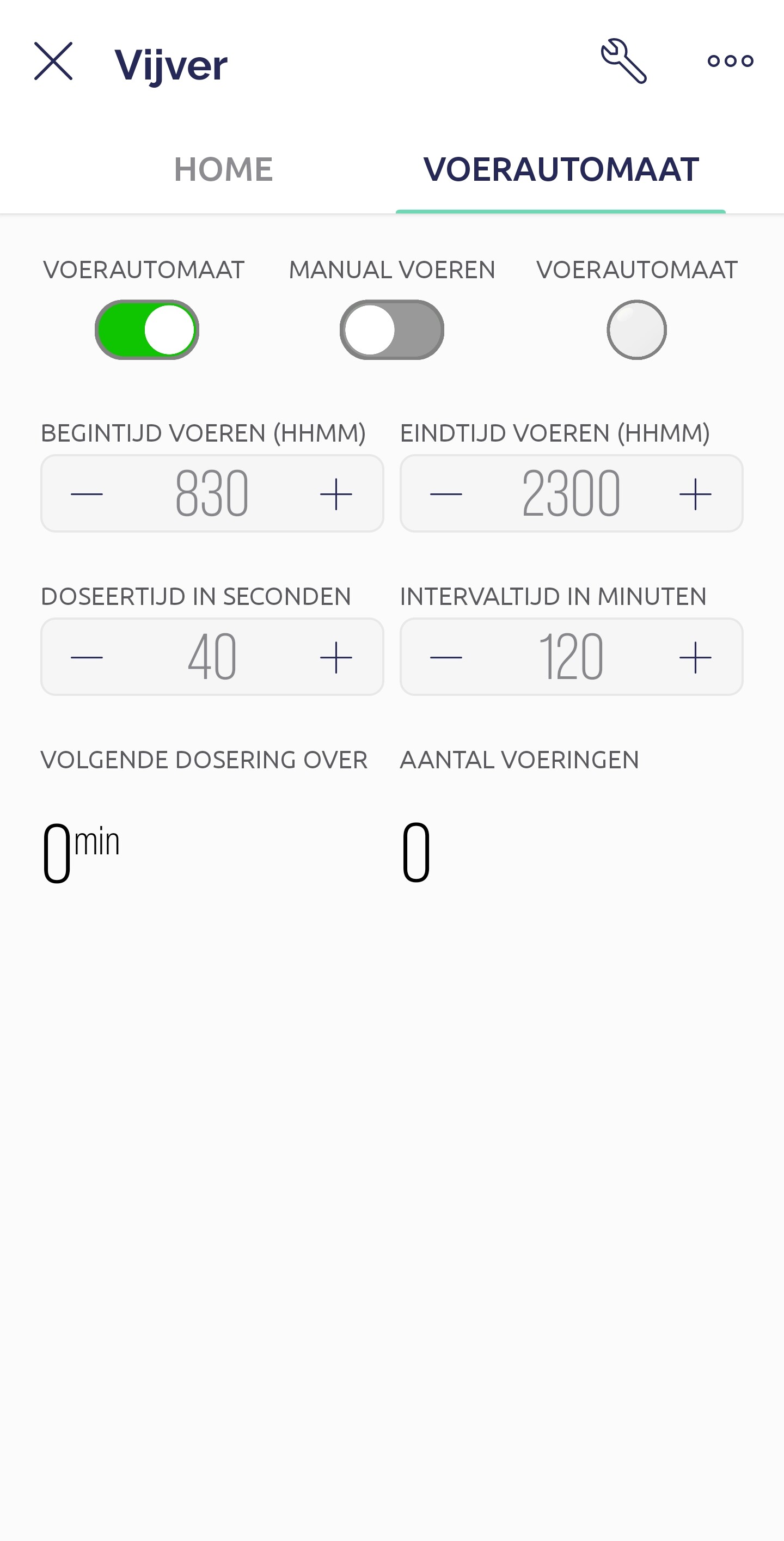The height and width of the screenshot is (1541, 784).
Task: Decrease Begintijd Voeren with minus
Action: click(x=87, y=494)
